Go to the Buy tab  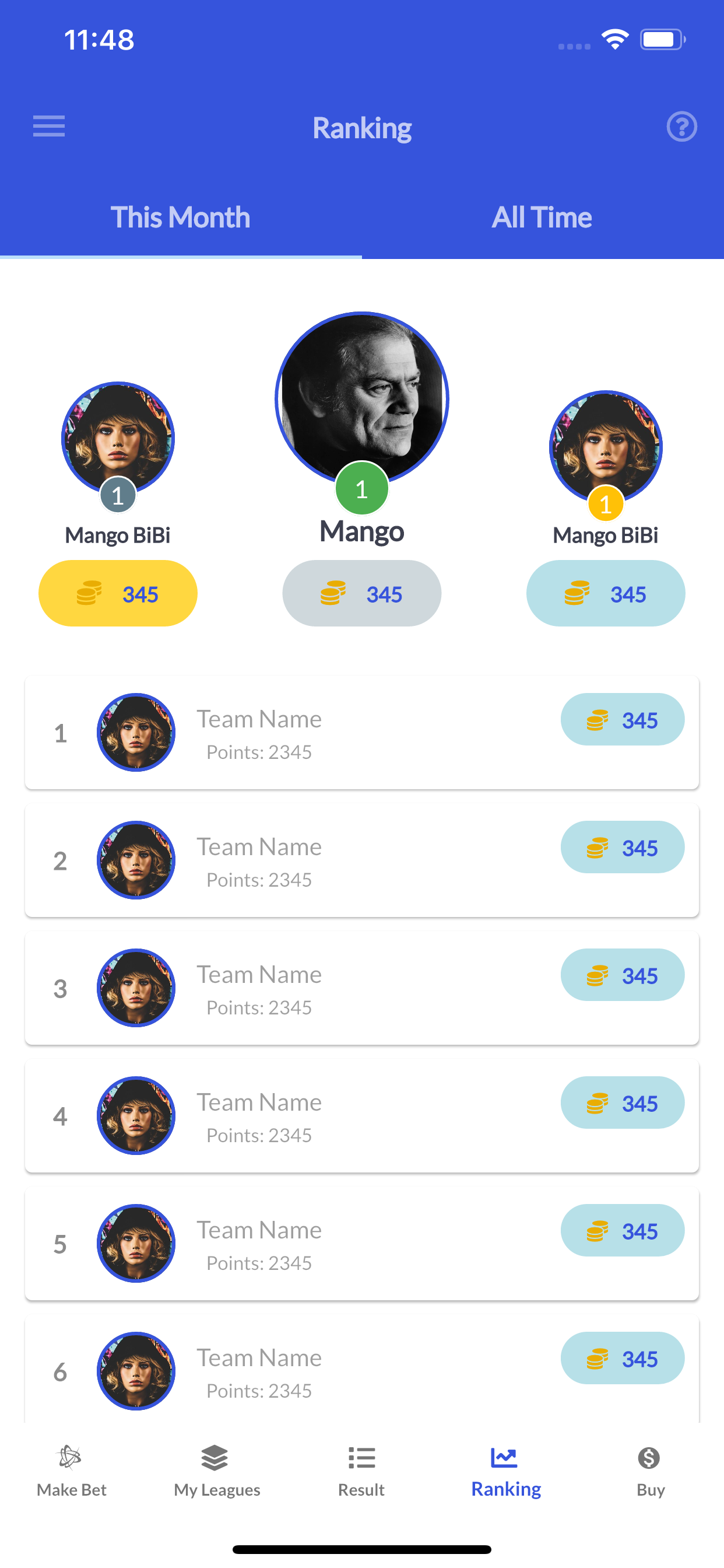650,1471
